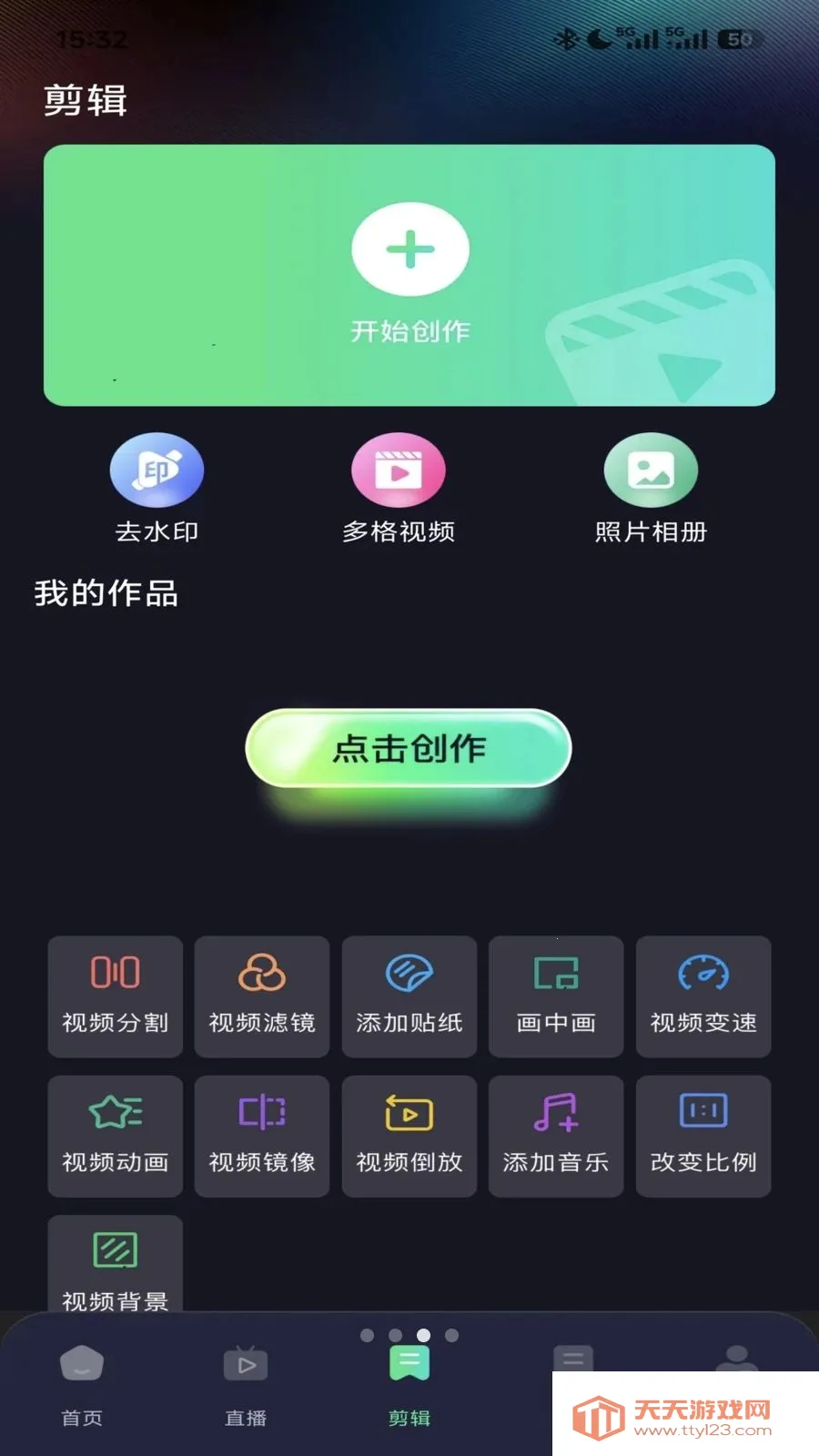Image resolution: width=819 pixels, height=1456 pixels.
Task: Open the 去水印 (watermark removal) feature
Action: 157,487
